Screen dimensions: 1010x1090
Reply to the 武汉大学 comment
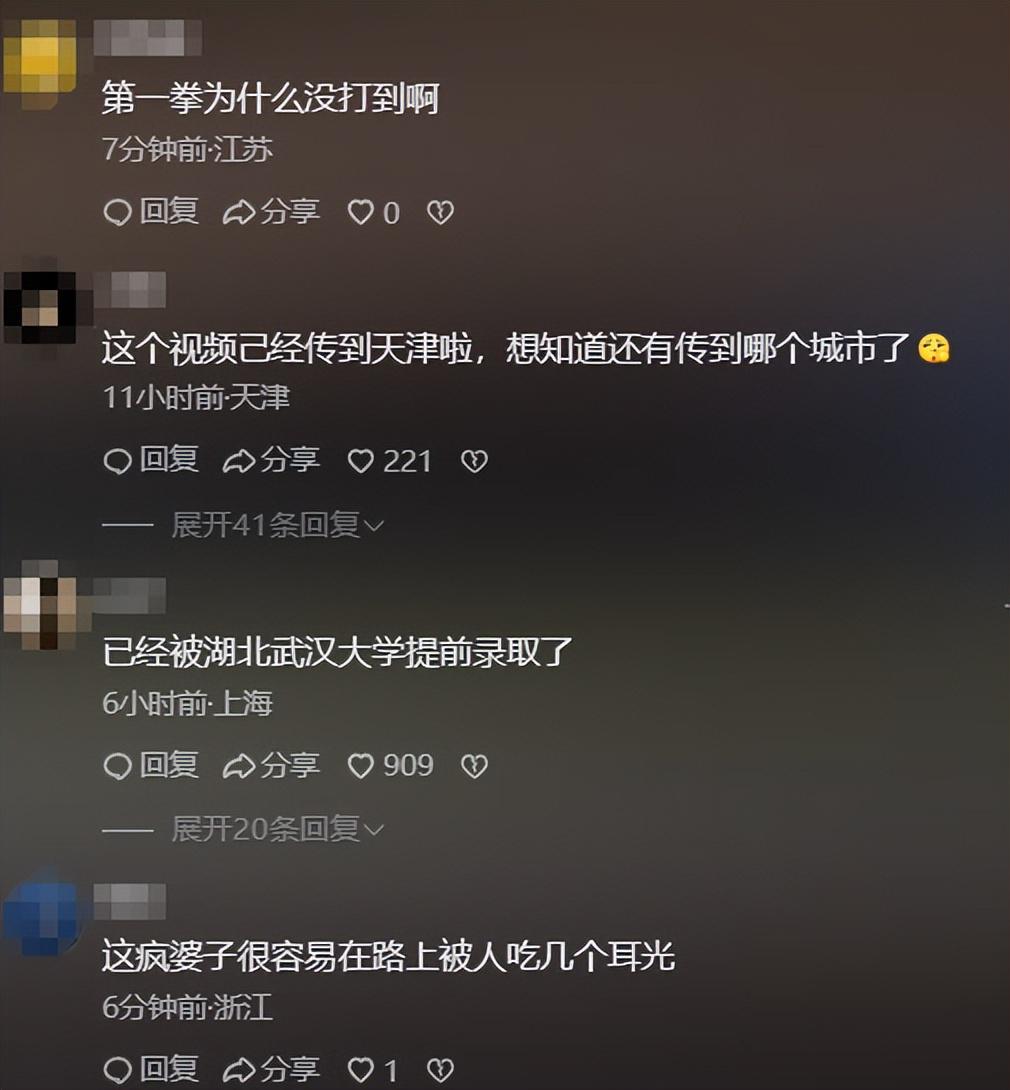(151, 766)
